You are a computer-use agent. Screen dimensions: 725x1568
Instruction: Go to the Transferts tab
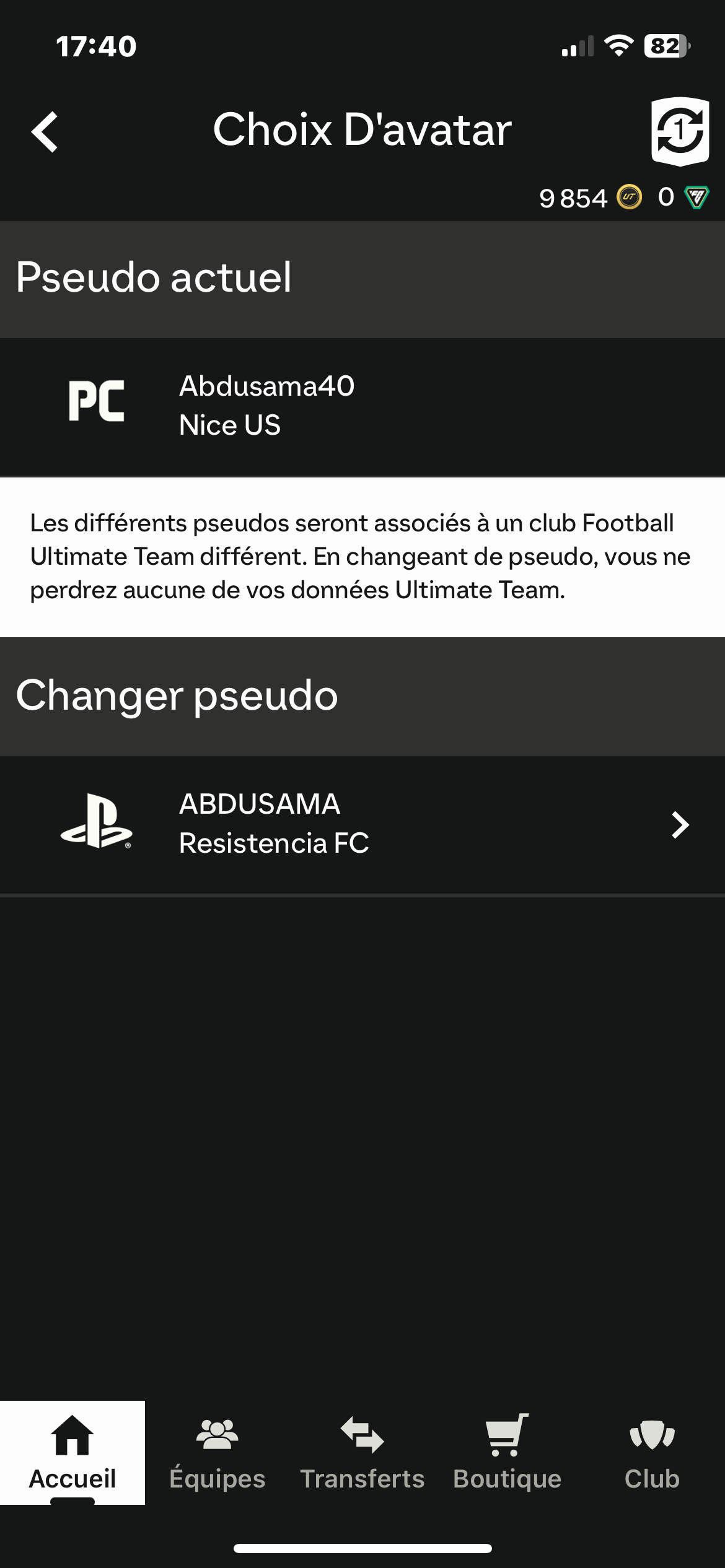(362, 1452)
